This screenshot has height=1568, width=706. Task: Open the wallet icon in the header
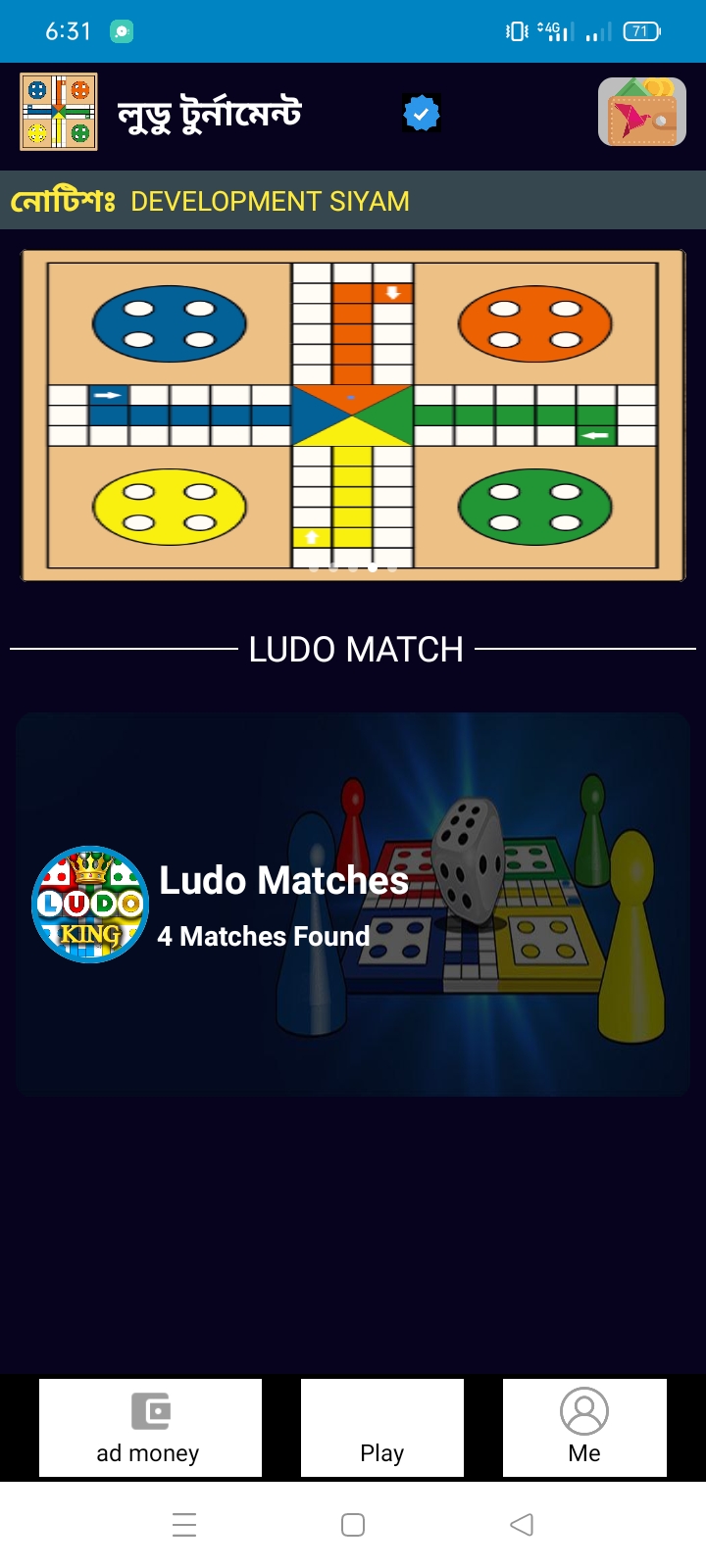point(642,113)
